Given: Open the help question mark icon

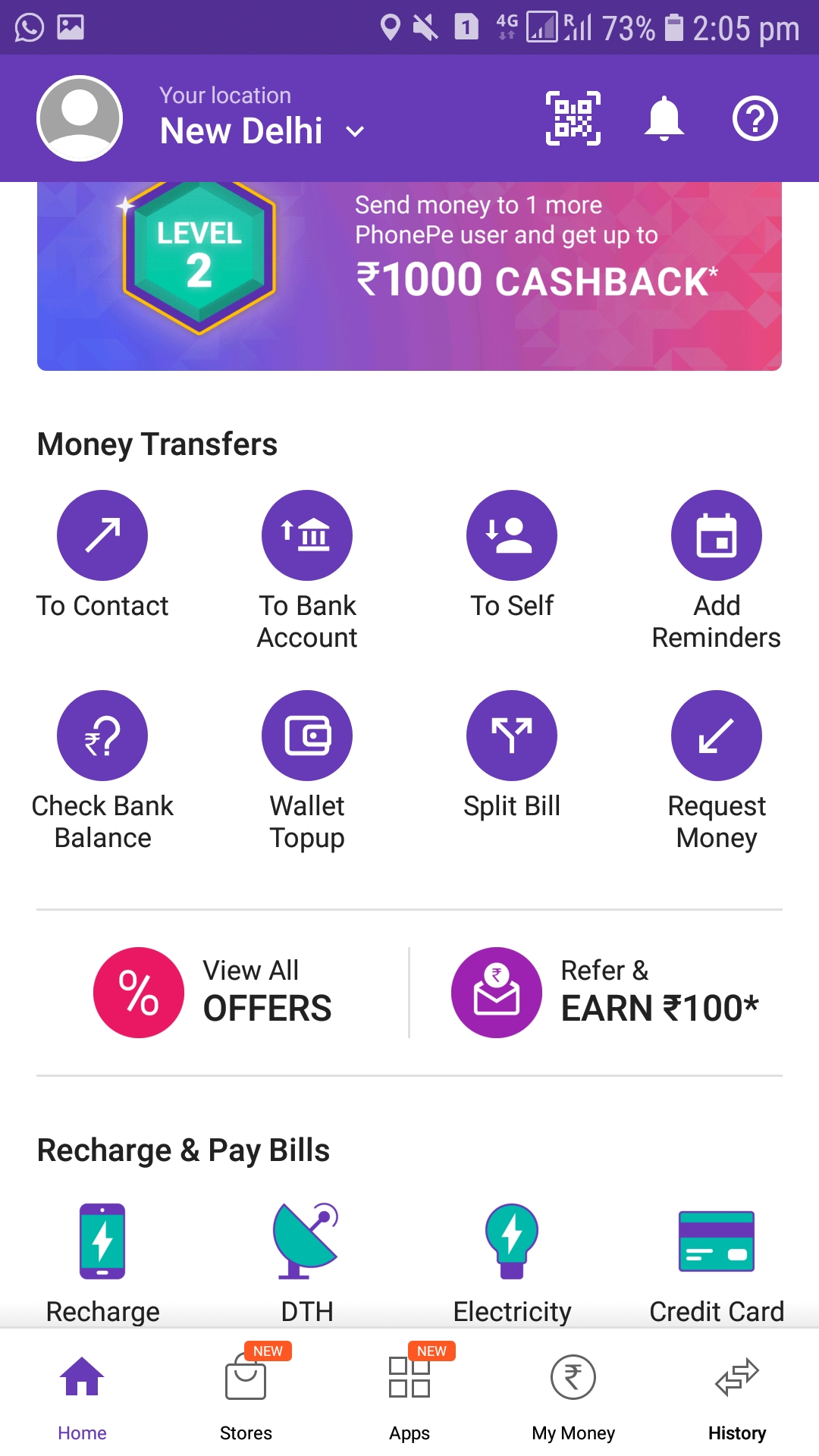Looking at the screenshot, I should [755, 118].
